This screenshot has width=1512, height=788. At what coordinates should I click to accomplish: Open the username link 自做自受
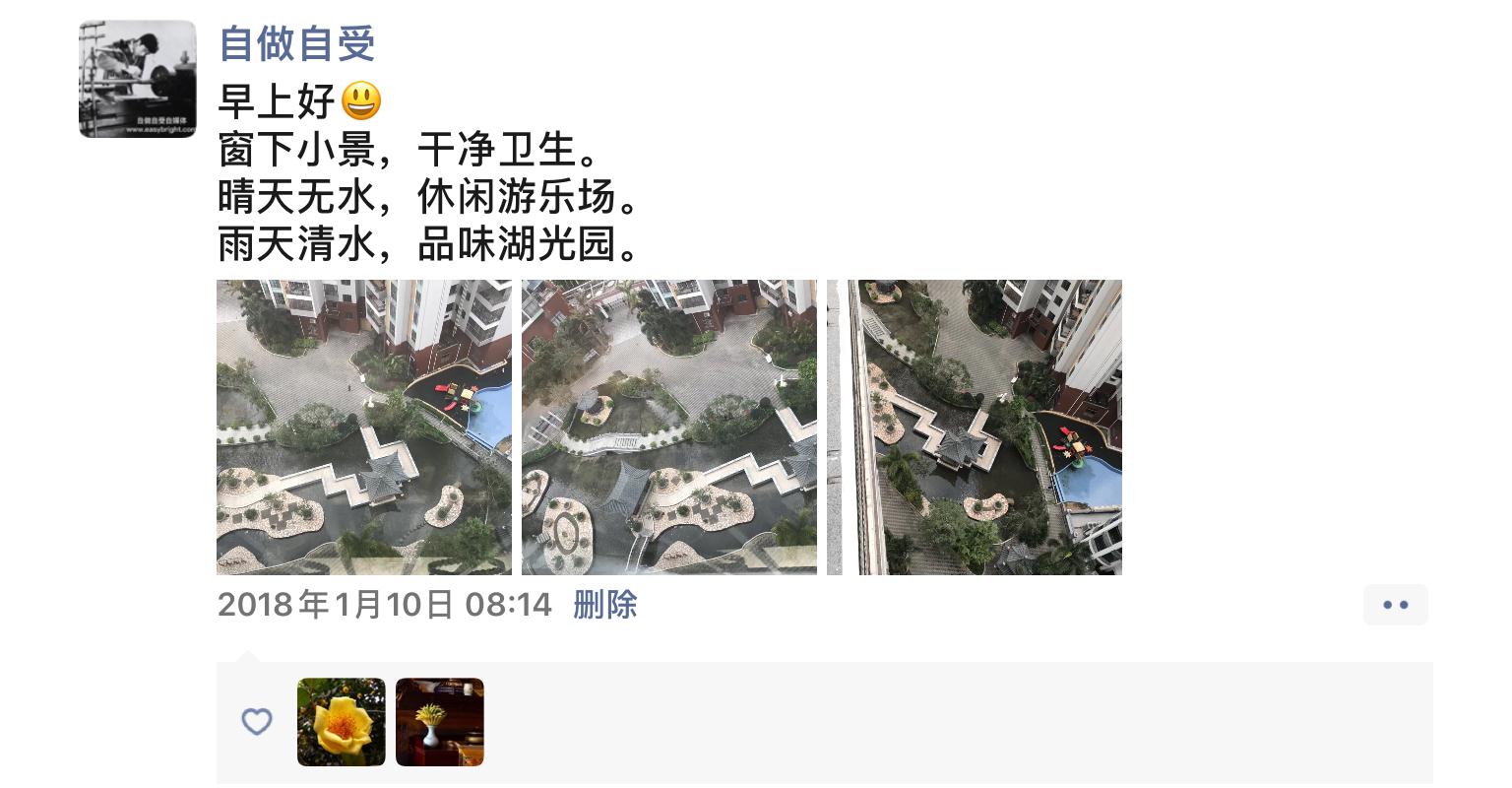click(296, 43)
